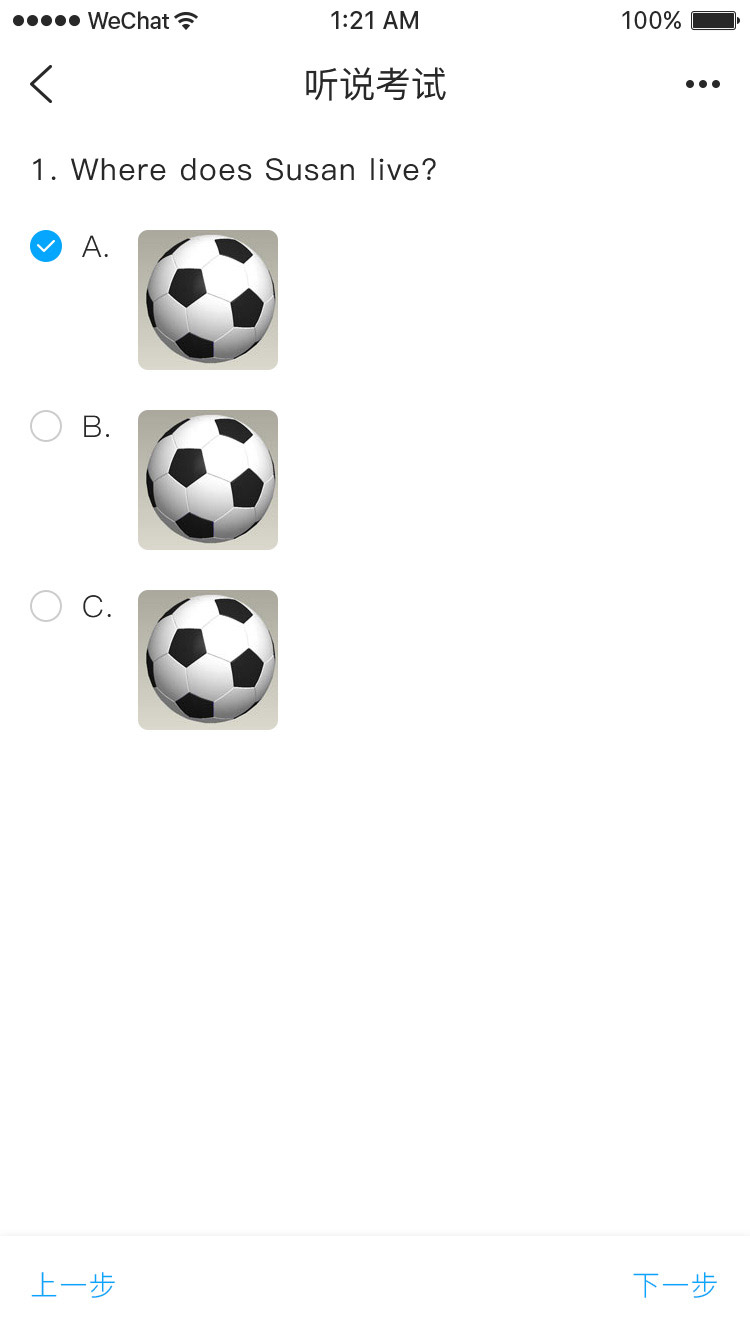Viewport: 750px width, 1334px height.
Task: Proceed to next step with 下一步
Action: point(675,1285)
